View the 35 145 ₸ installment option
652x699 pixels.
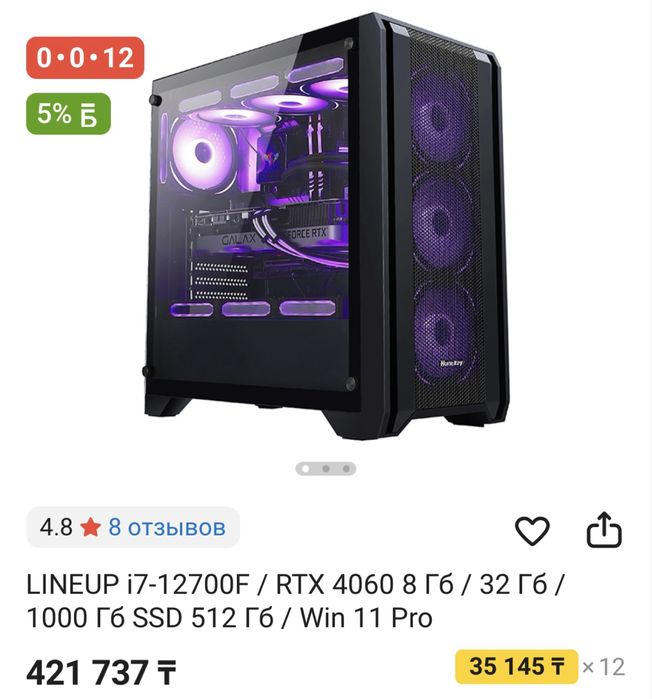(516, 666)
